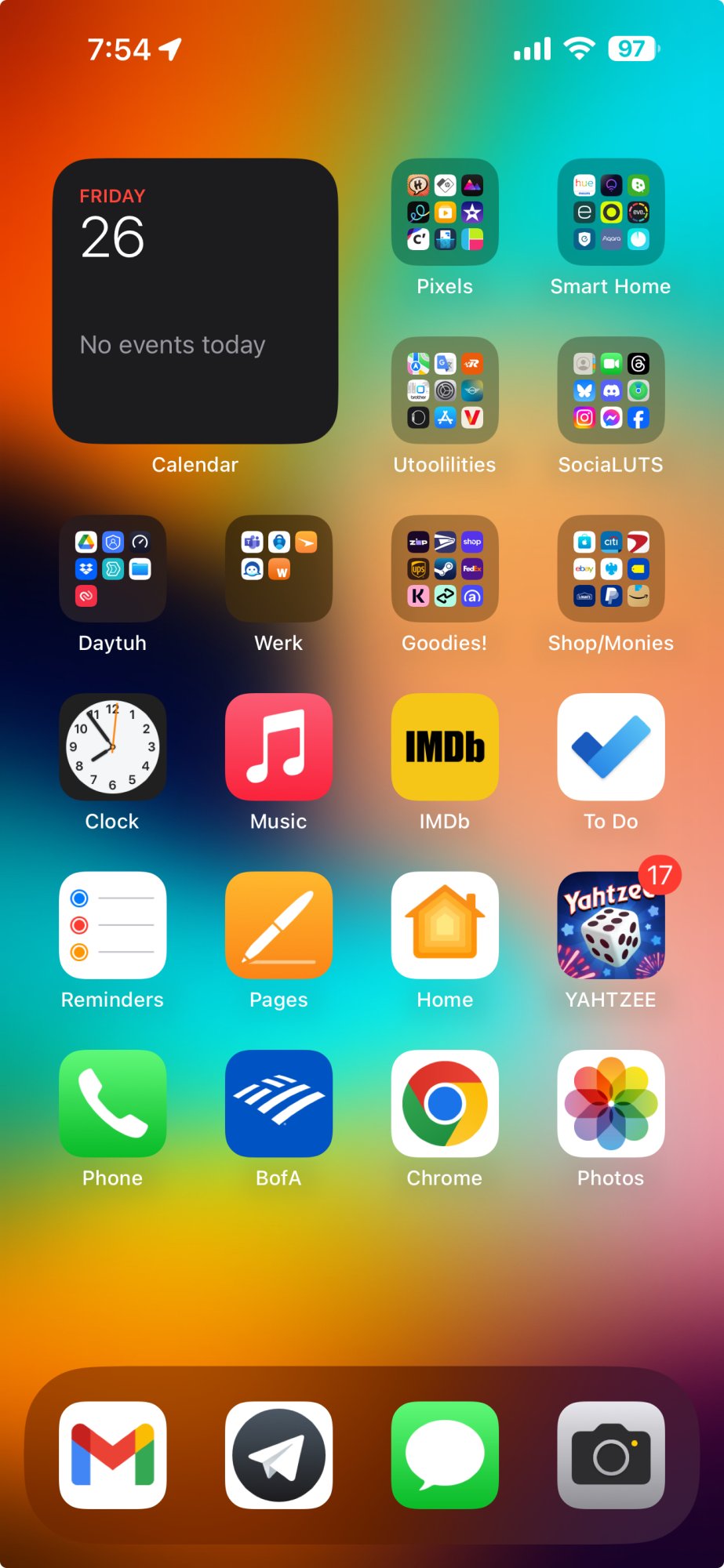
Task: Open the BofA banking app
Action: 278,1103
